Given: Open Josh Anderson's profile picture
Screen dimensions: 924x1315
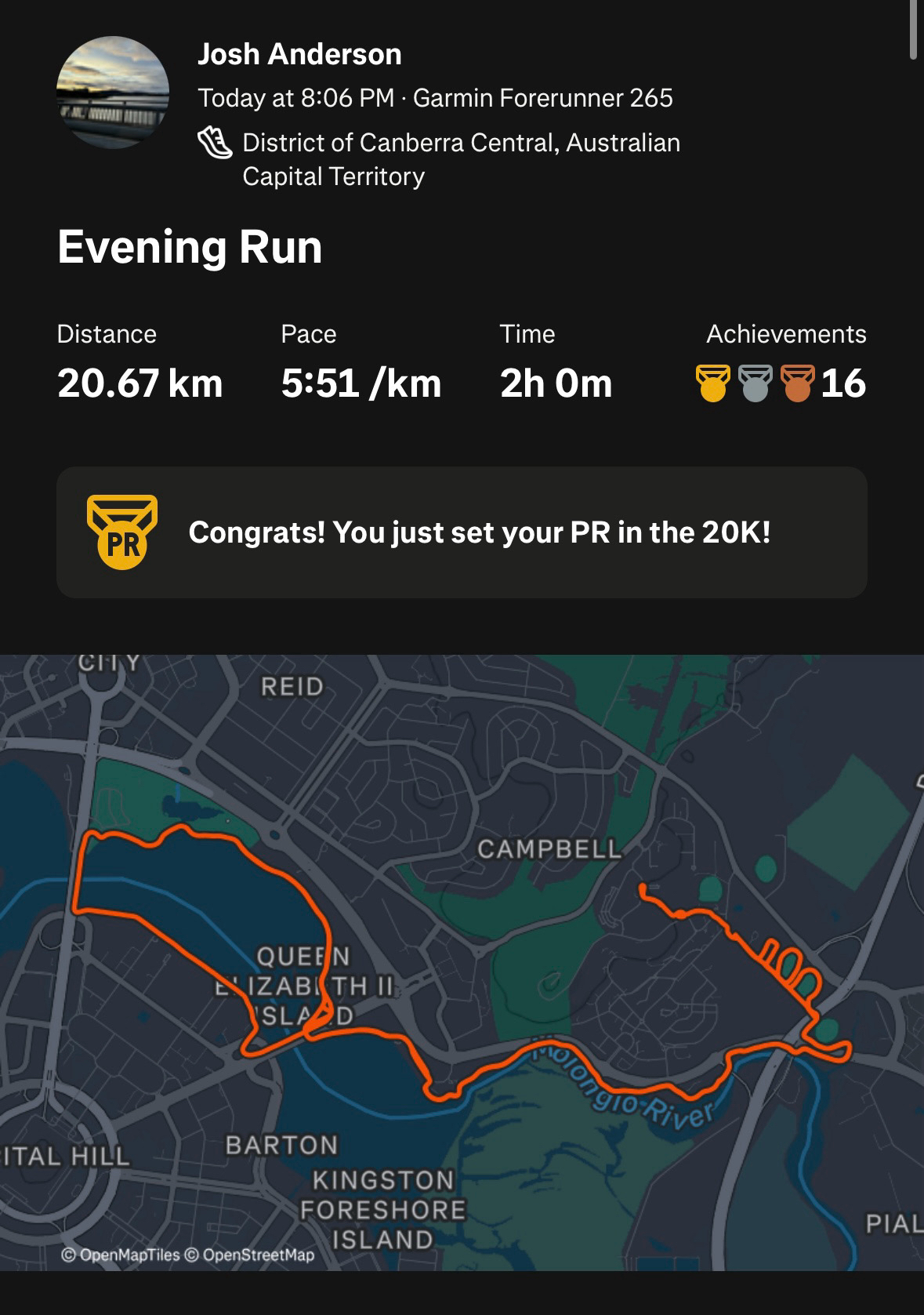Looking at the screenshot, I should coord(113,93).
